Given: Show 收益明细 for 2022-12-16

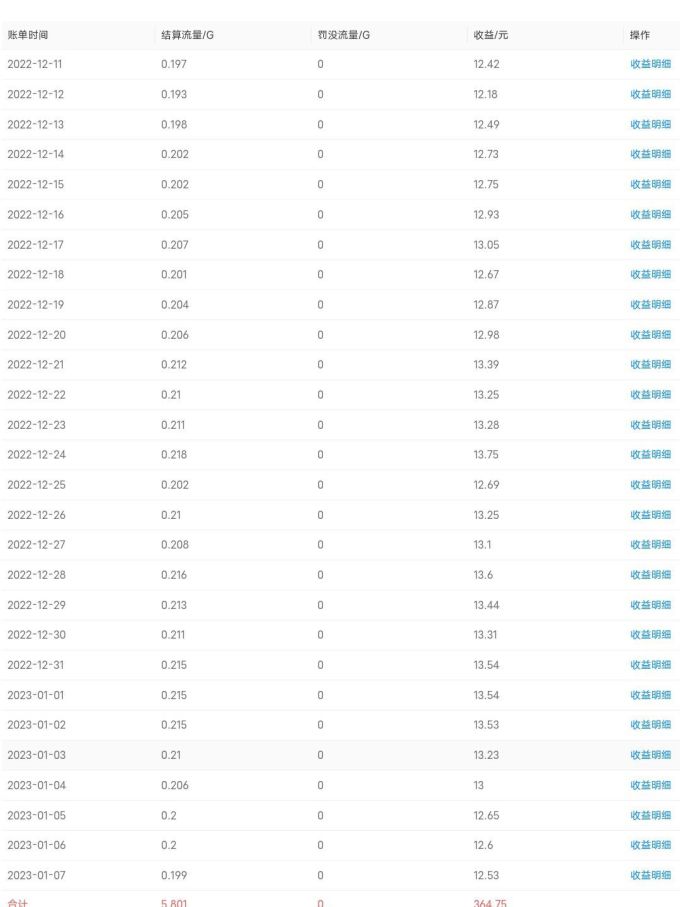Looking at the screenshot, I should click(x=650, y=214).
